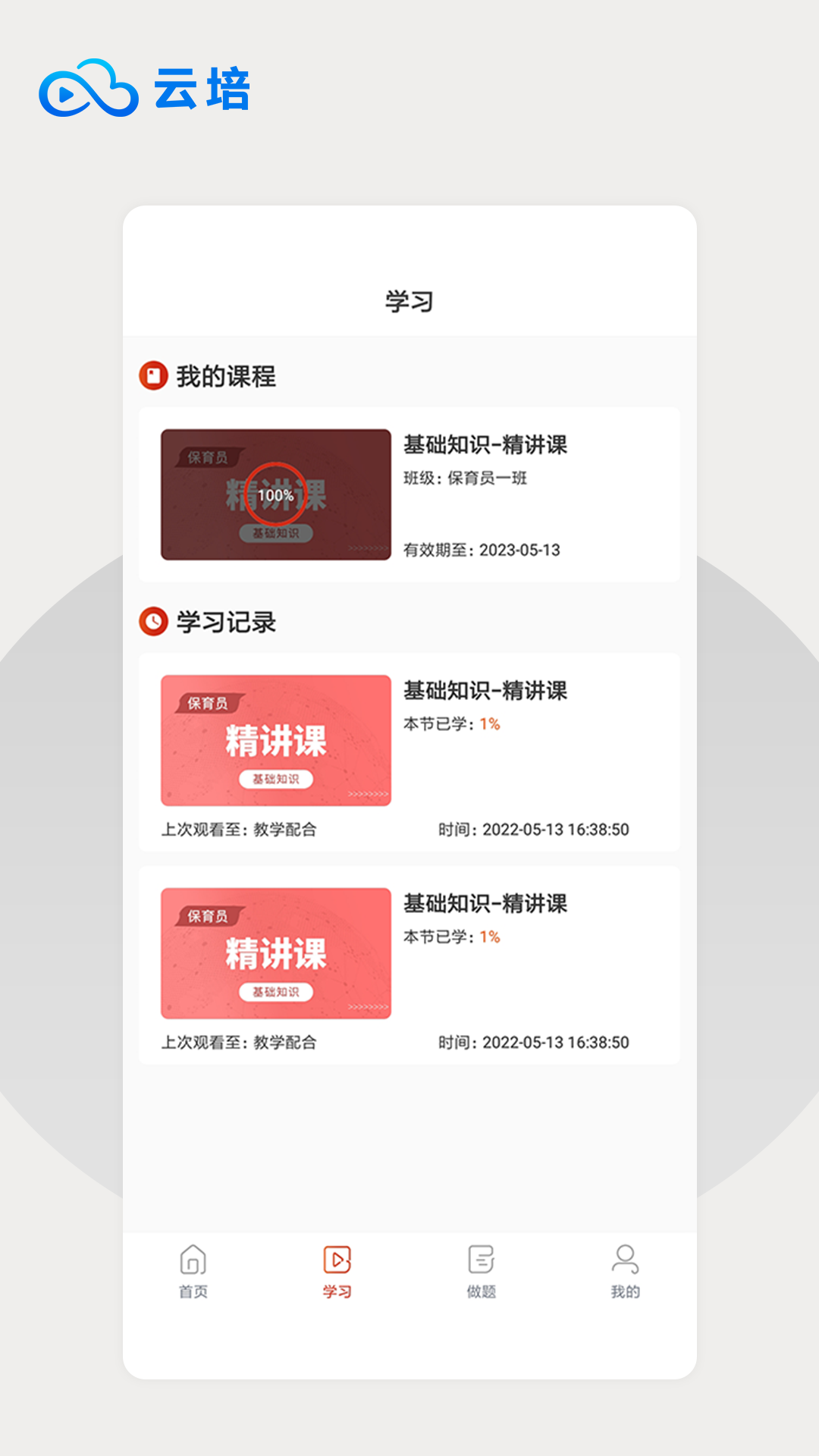Image resolution: width=819 pixels, height=1456 pixels.
Task: Click 上次观看至: 教学配合 on first record
Action: point(241,830)
